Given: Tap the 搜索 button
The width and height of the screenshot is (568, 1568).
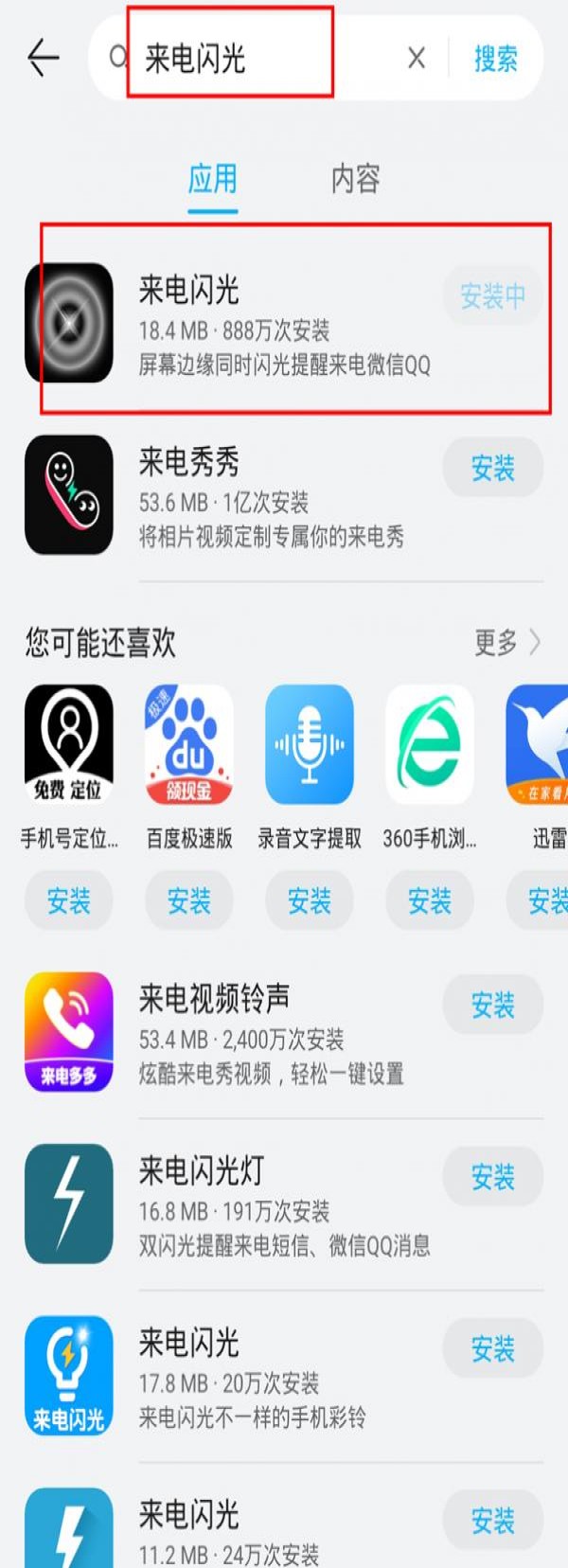Looking at the screenshot, I should point(495,59).
